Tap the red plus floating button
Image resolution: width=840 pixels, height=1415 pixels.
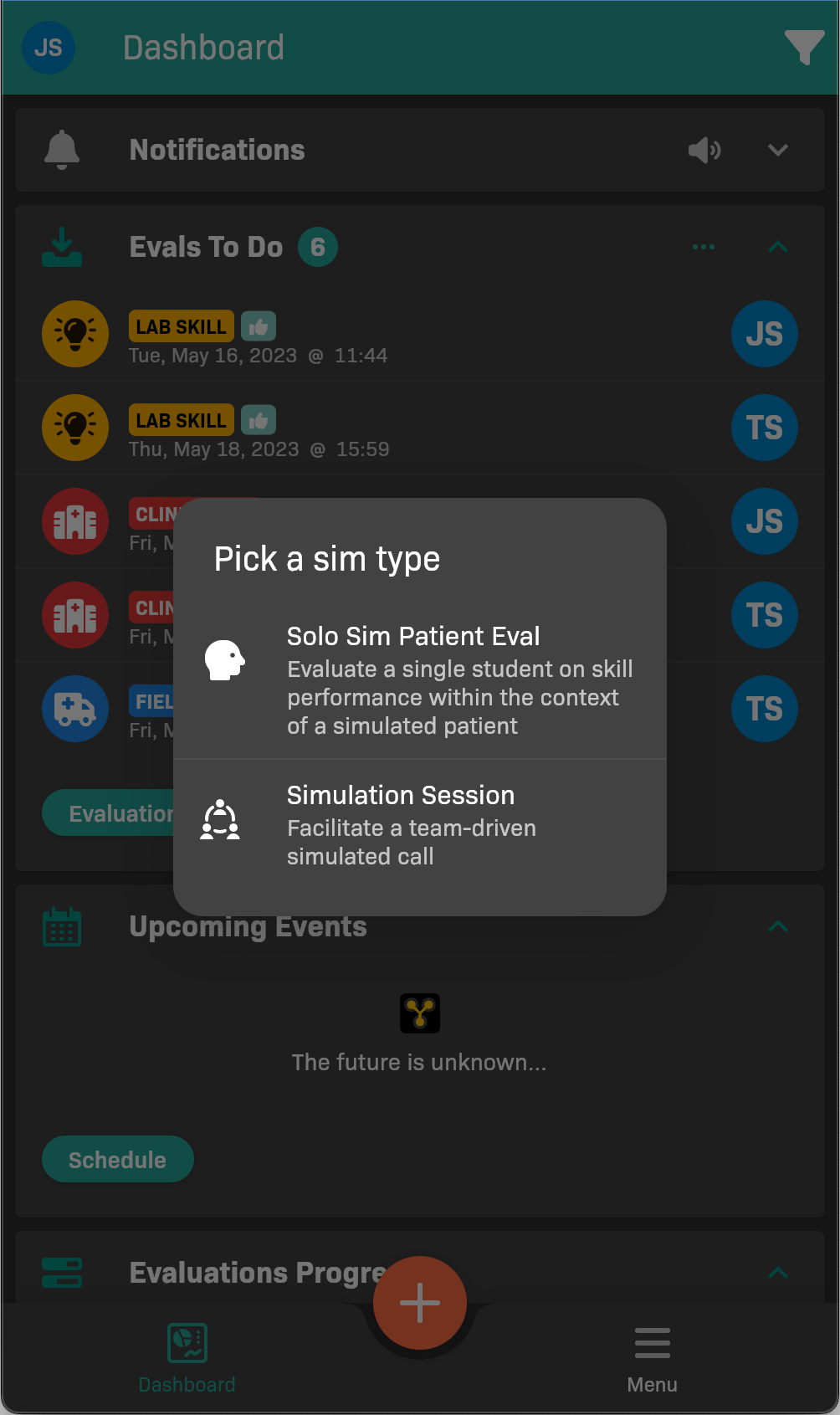point(420,1302)
